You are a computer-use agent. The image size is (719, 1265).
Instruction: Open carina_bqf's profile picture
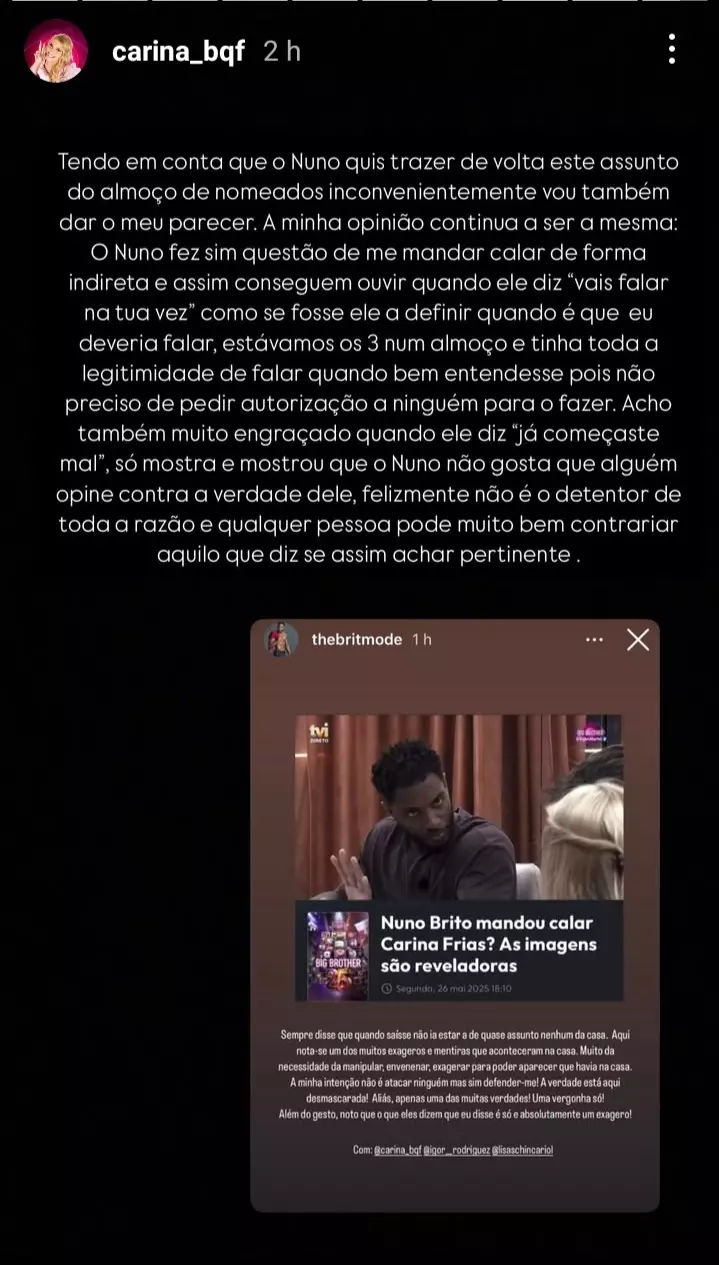tap(56, 51)
